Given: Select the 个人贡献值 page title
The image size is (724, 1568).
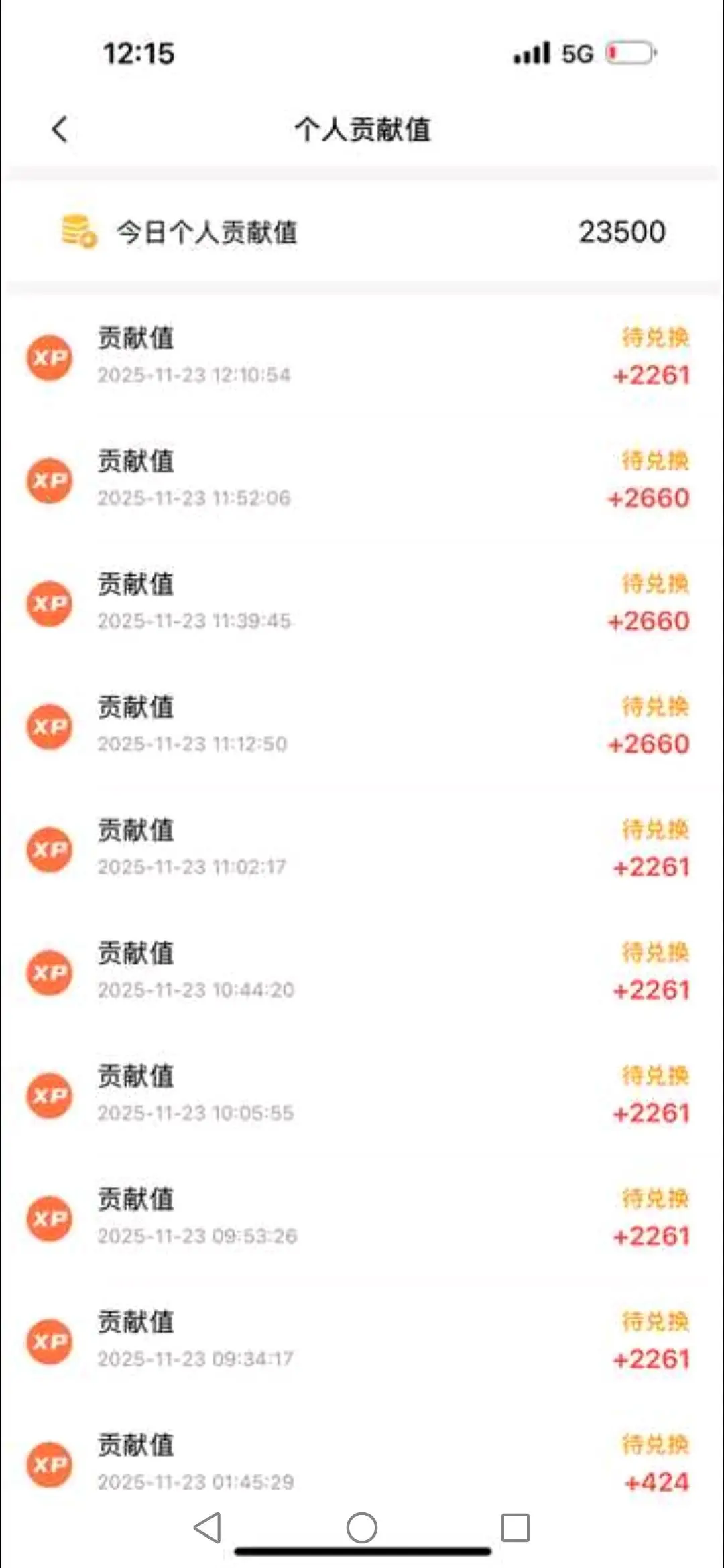Looking at the screenshot, I should (362, 129).
